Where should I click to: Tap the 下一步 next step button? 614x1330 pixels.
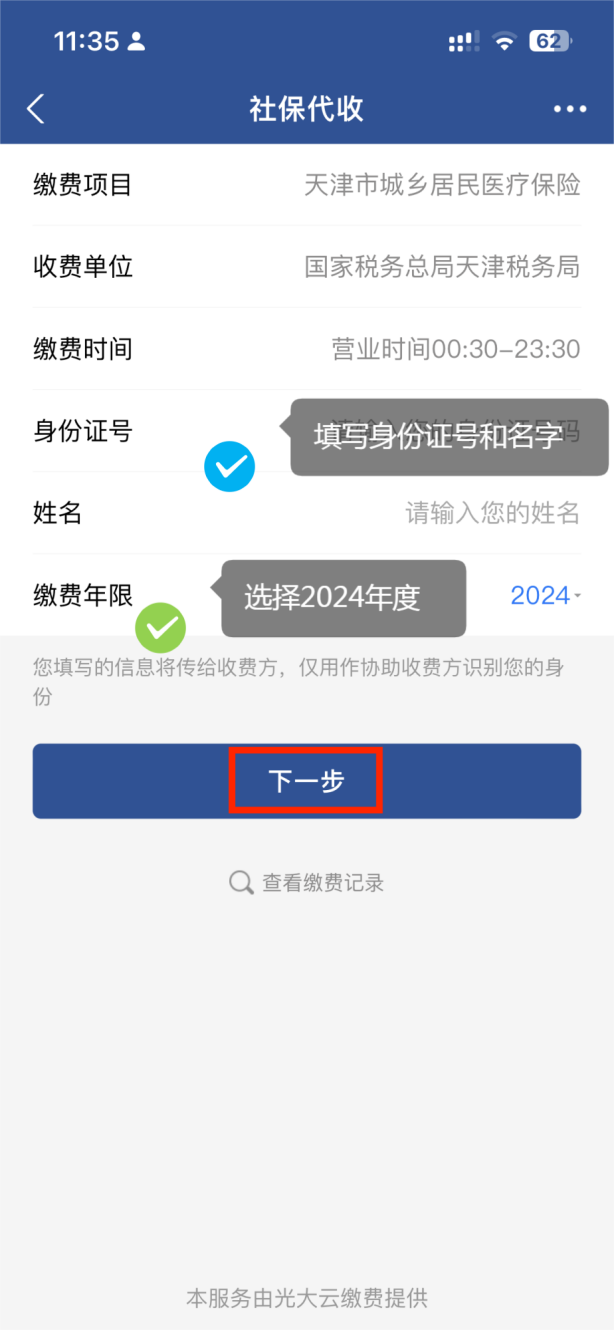click(x=307, y=781)
